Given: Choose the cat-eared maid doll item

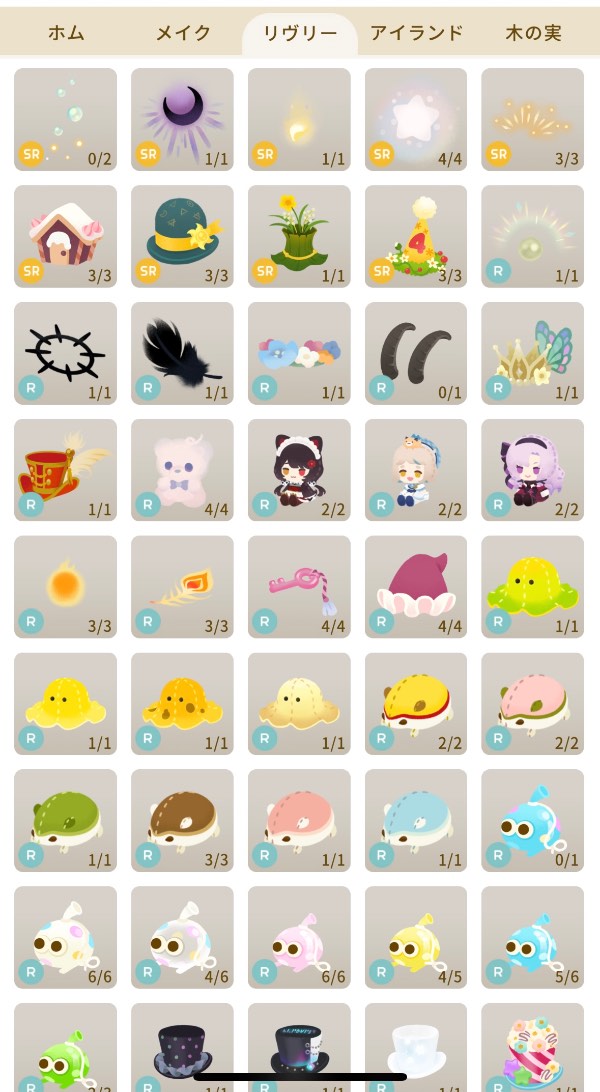Looking at the screenshot, I should click(x=299, y=470).
